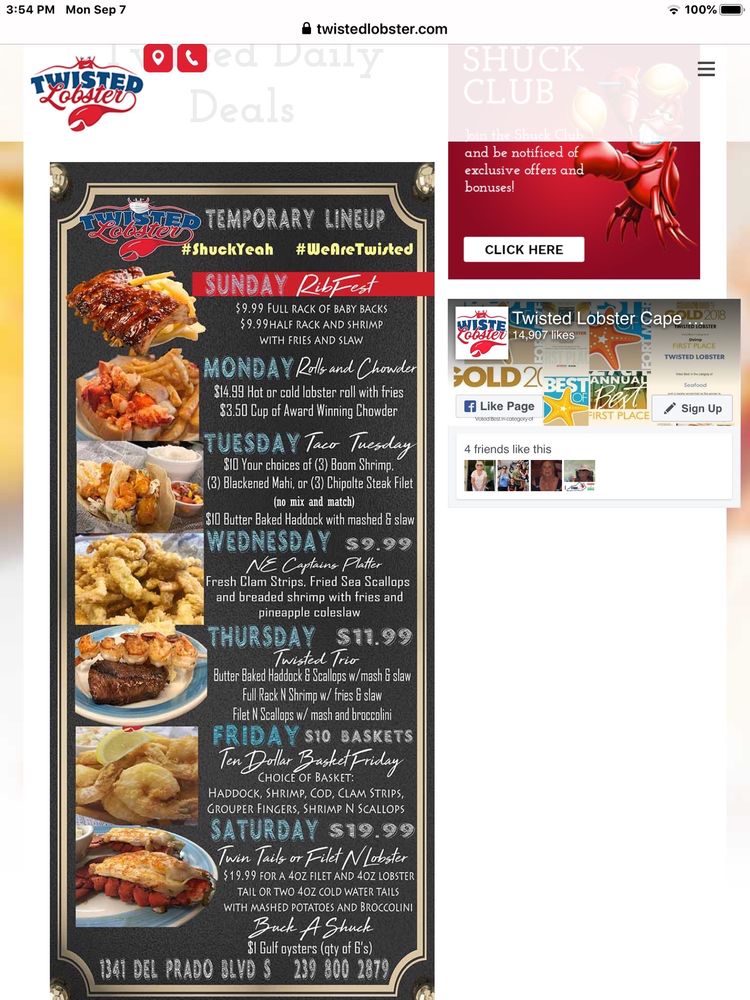Open the hamburger menu
Screen dimensions: 750x1000
pyautogui.click(x=706, y=69)
